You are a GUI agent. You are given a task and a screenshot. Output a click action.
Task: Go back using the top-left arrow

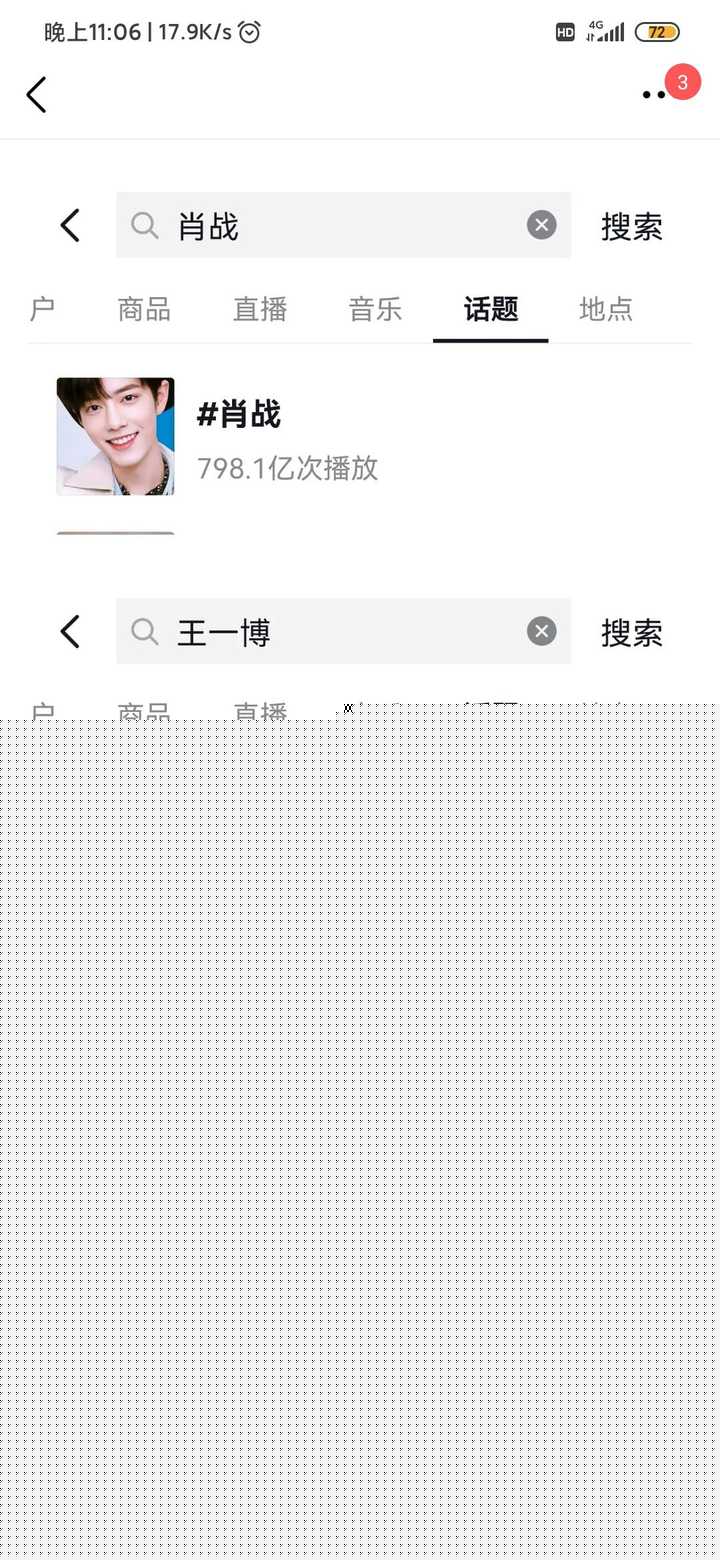36,95
